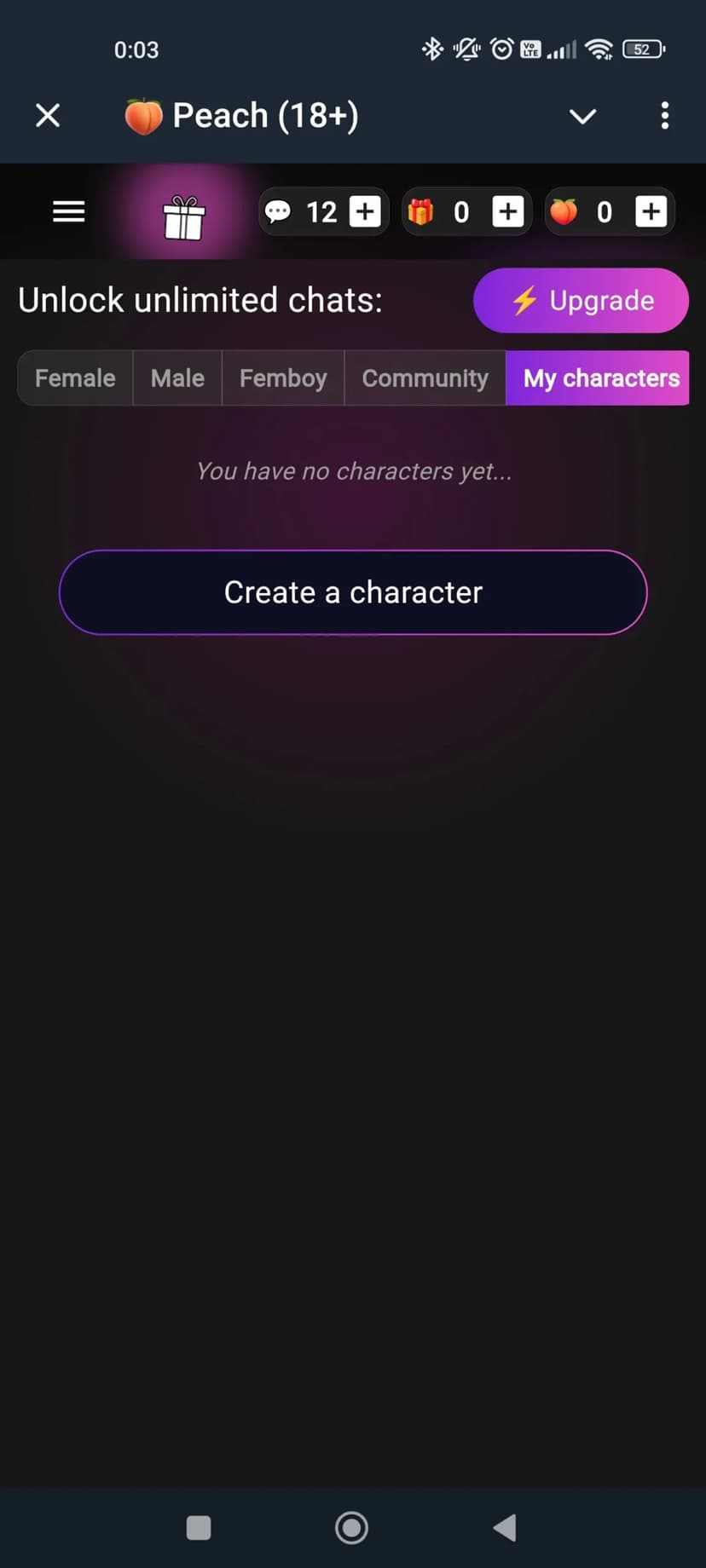The height and width of the screenshot is (1568, 706).
Task: Open the three-dot overflow menu
Action: tap(664, 116)
